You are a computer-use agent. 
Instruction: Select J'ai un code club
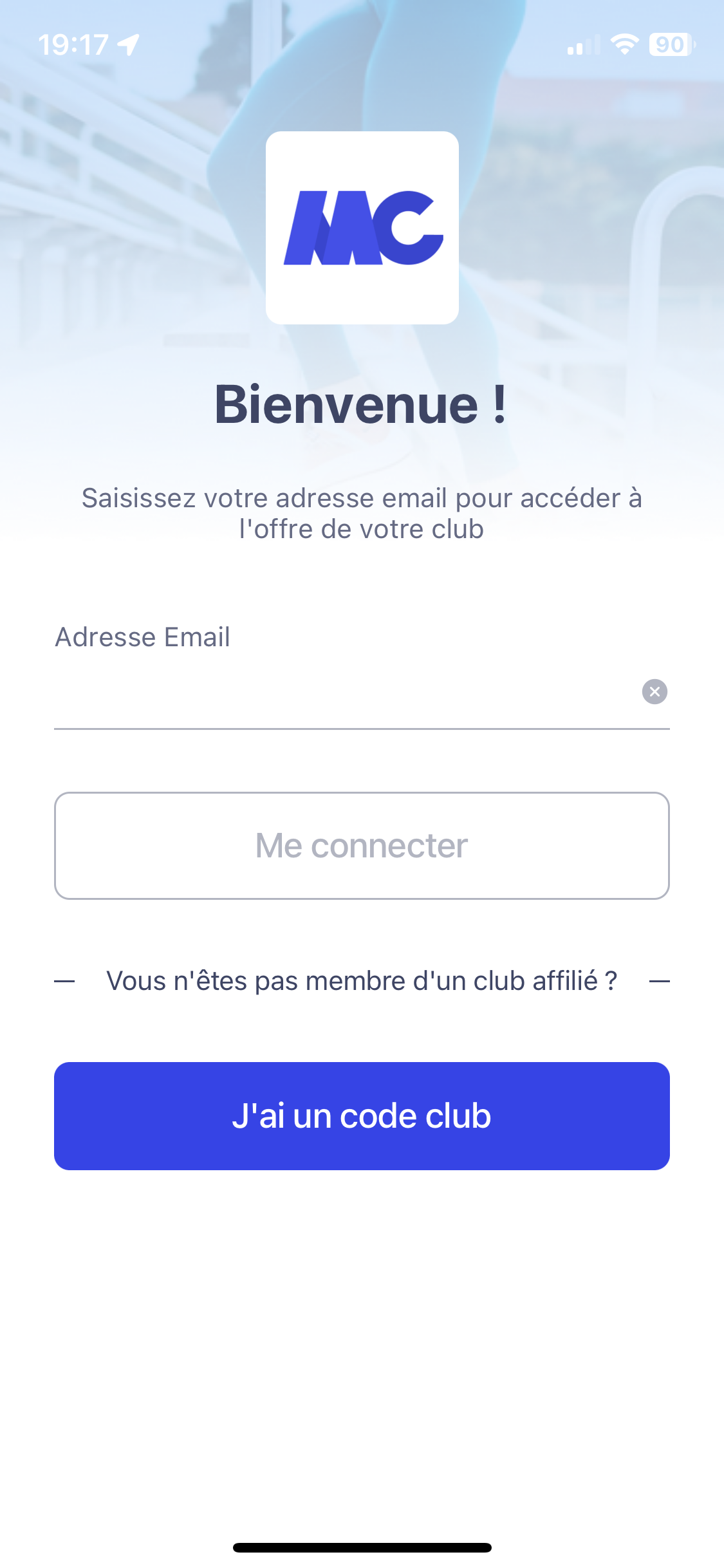pyautogui.click(x=362, y=1115)
